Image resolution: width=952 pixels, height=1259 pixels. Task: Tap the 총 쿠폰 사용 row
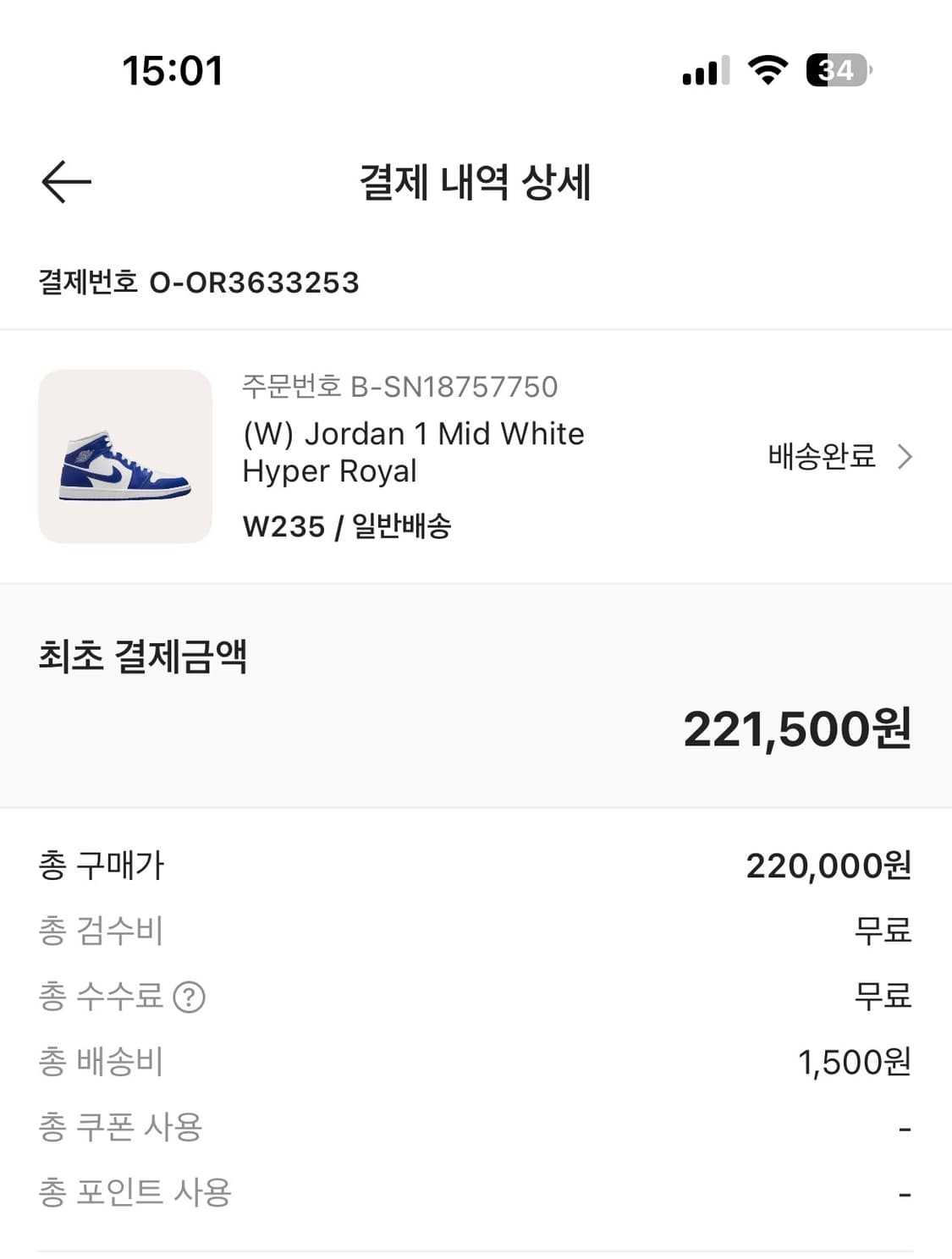(474, 1128)
